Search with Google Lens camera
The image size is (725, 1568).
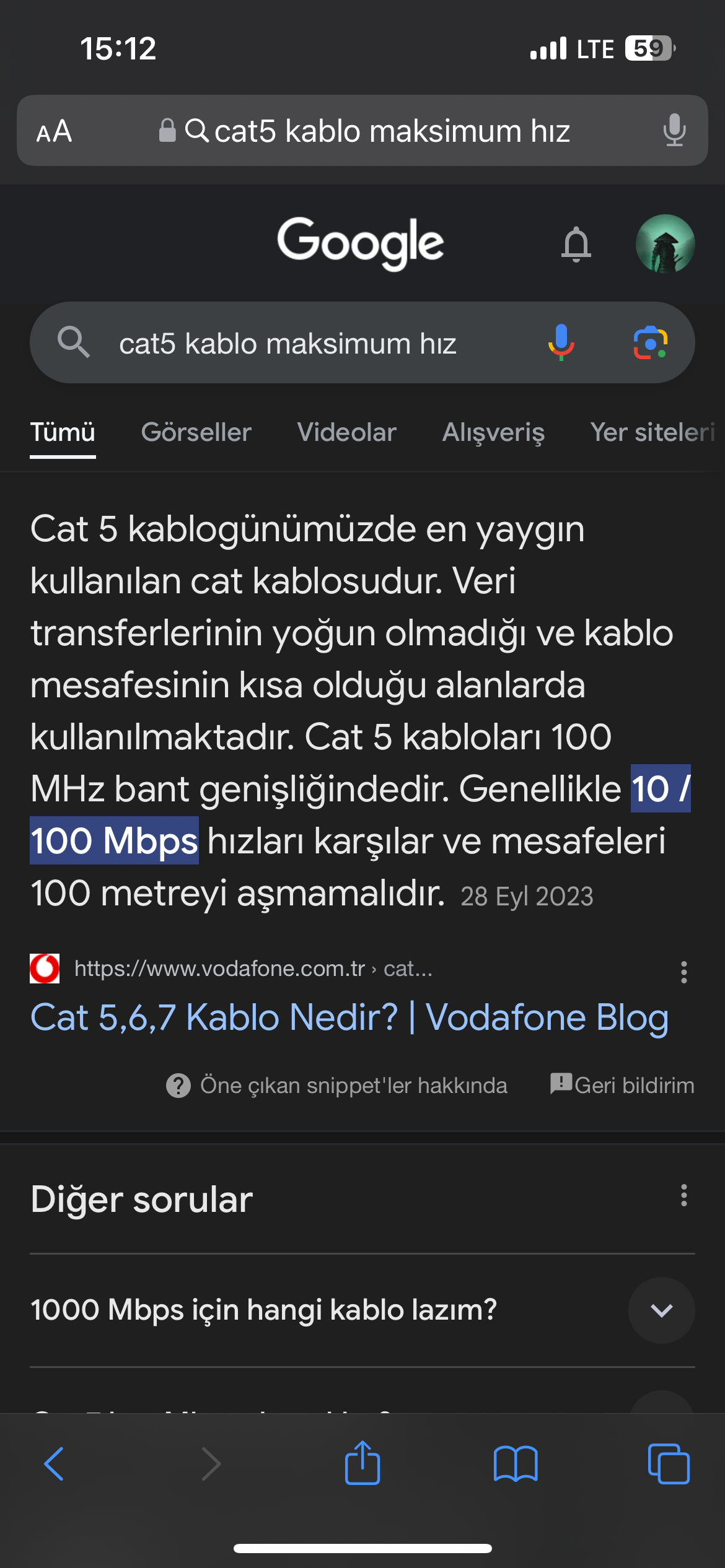pyautogui.click(x=649, y=342)
